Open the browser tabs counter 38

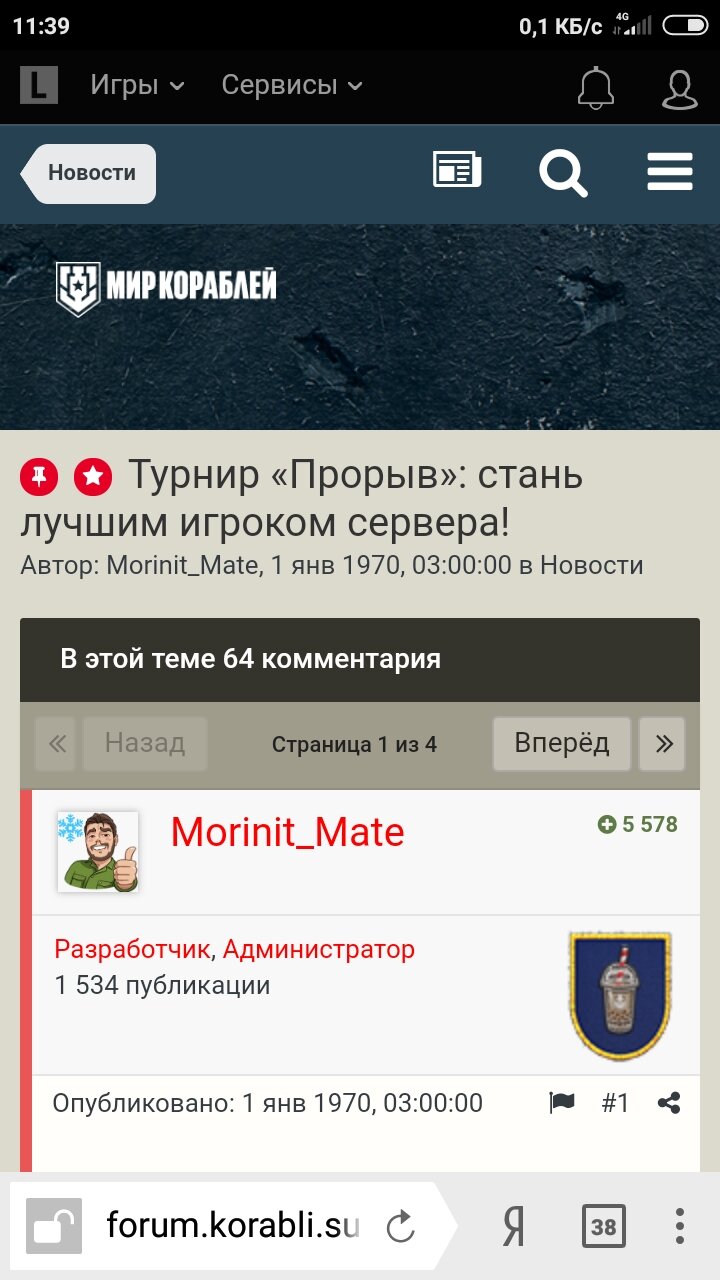(603, 1226)
